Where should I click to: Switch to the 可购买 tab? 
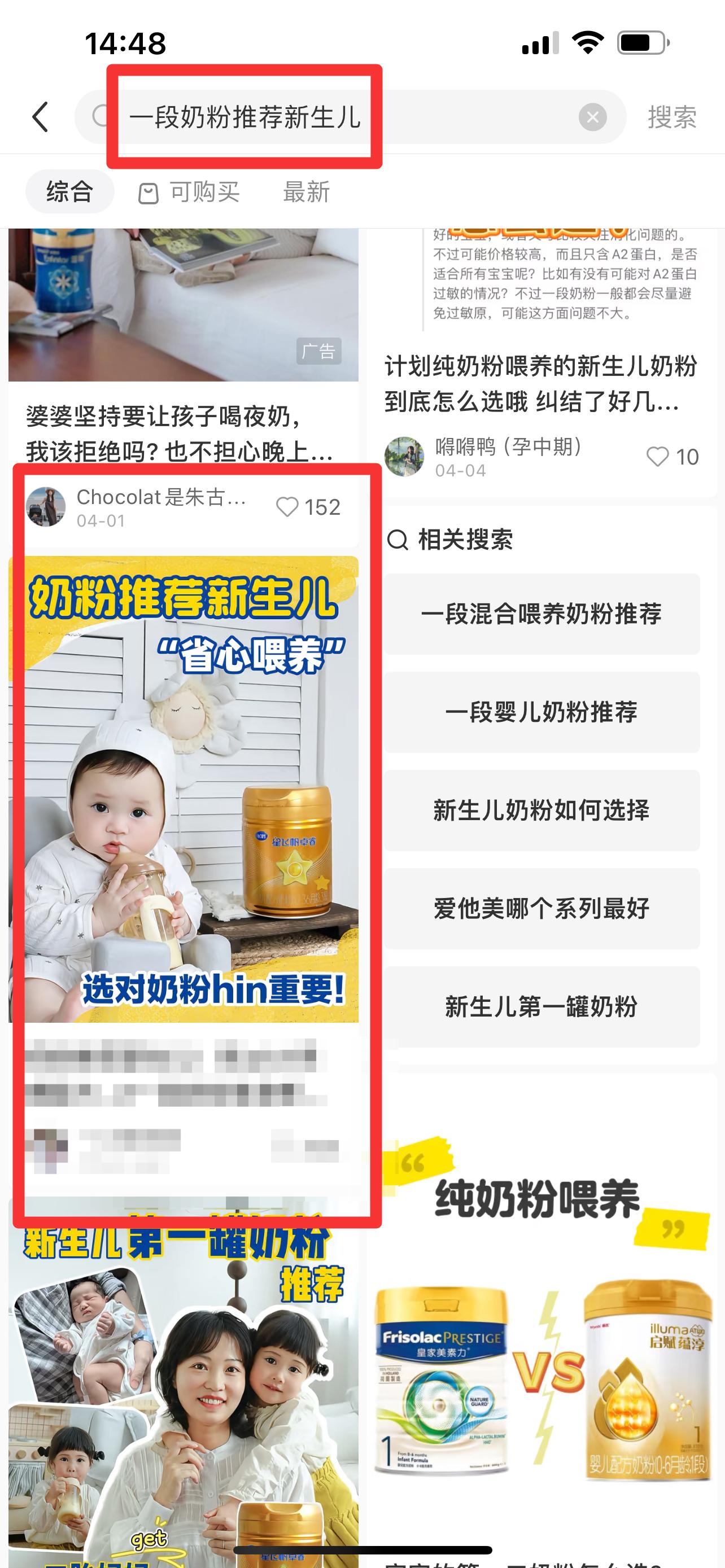click(190, 192)
